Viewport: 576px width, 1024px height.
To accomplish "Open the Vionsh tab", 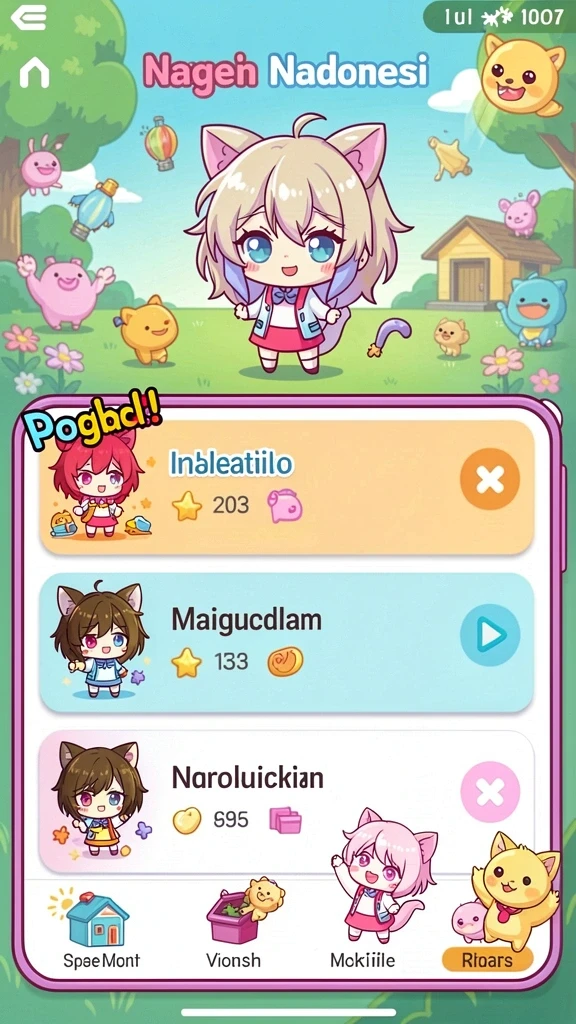I will (233, 929).
